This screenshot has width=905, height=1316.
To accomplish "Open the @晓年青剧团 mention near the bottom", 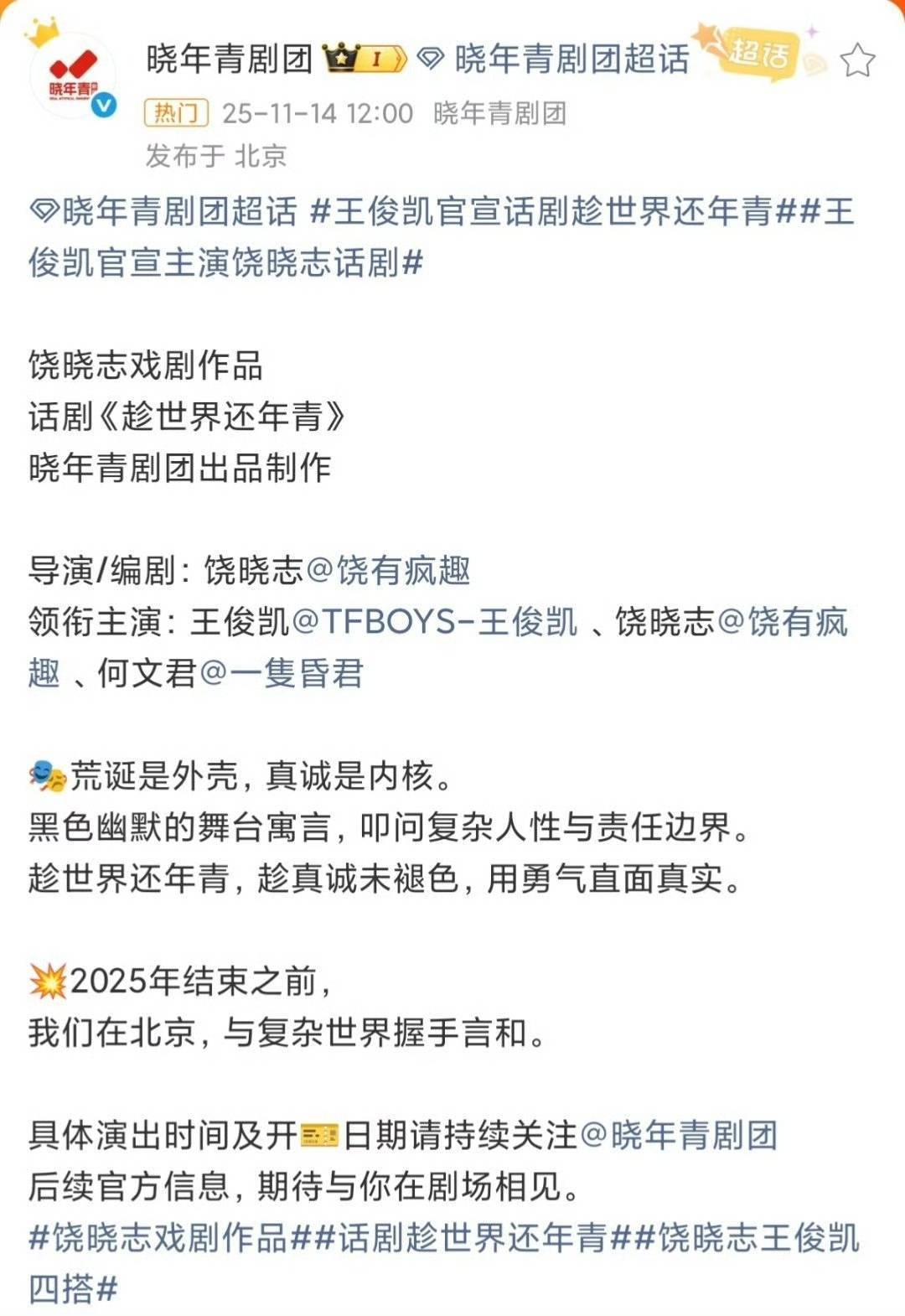I will [x=679, y=1135].
